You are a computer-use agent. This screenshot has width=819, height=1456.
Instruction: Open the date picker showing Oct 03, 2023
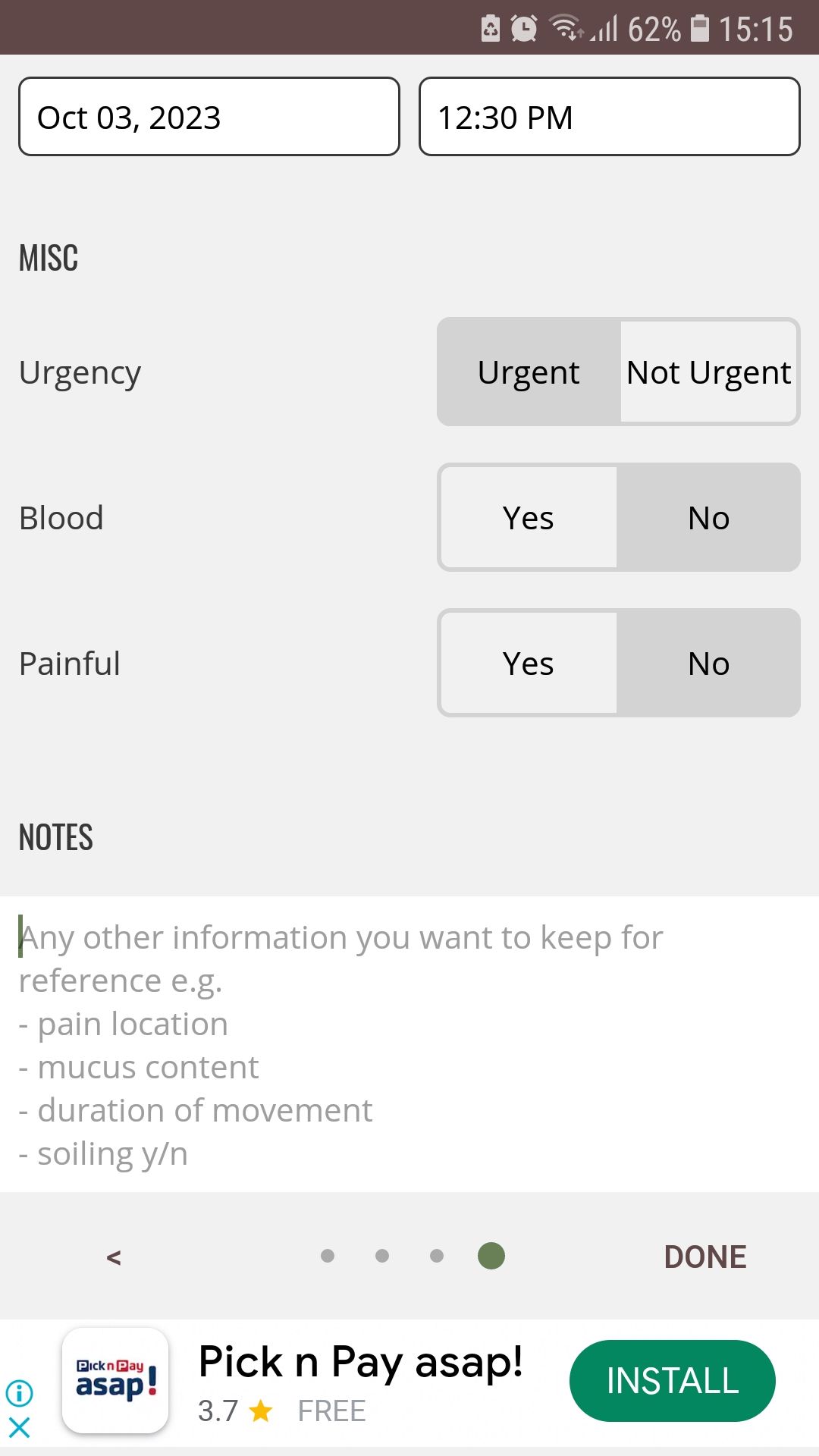pyautogui.click(x=208, y=117)
